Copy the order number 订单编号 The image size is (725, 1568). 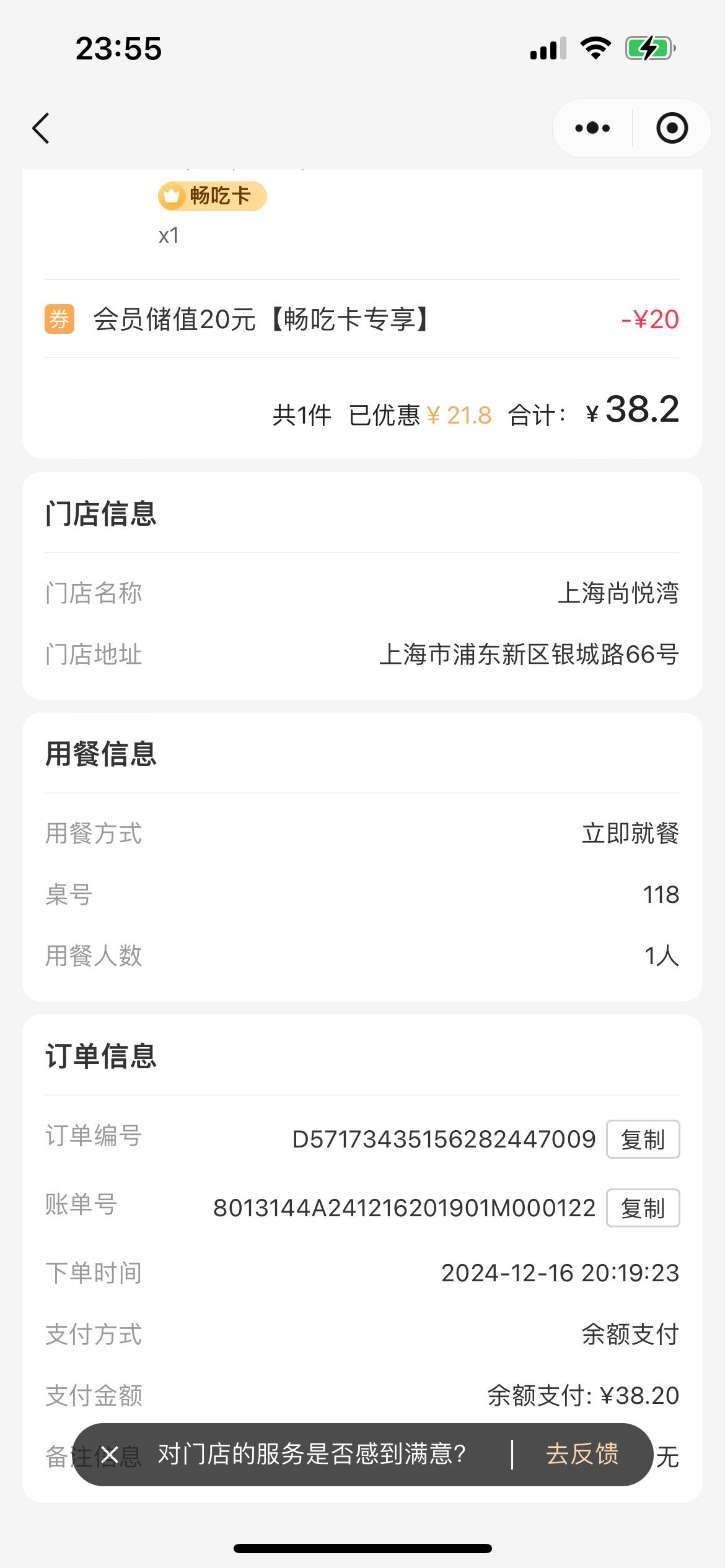[643, 1139]
